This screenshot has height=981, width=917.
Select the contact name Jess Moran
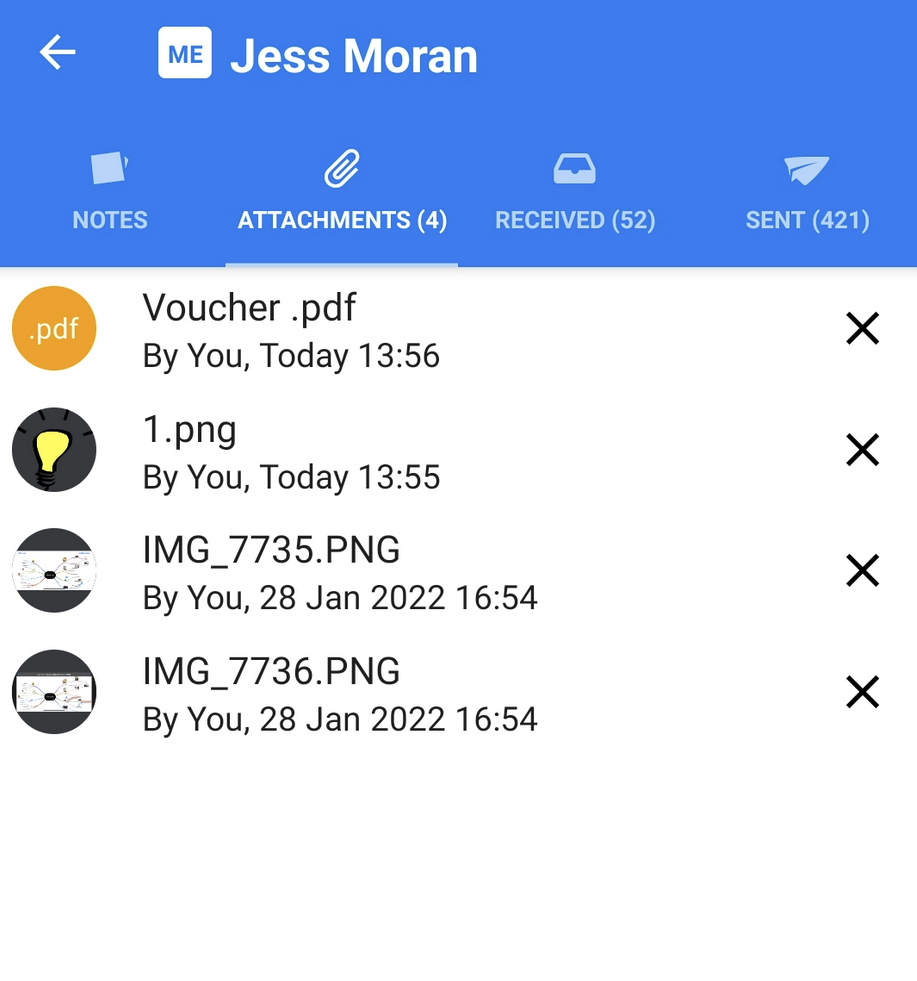pyautogui.click(x=353, y=55)
